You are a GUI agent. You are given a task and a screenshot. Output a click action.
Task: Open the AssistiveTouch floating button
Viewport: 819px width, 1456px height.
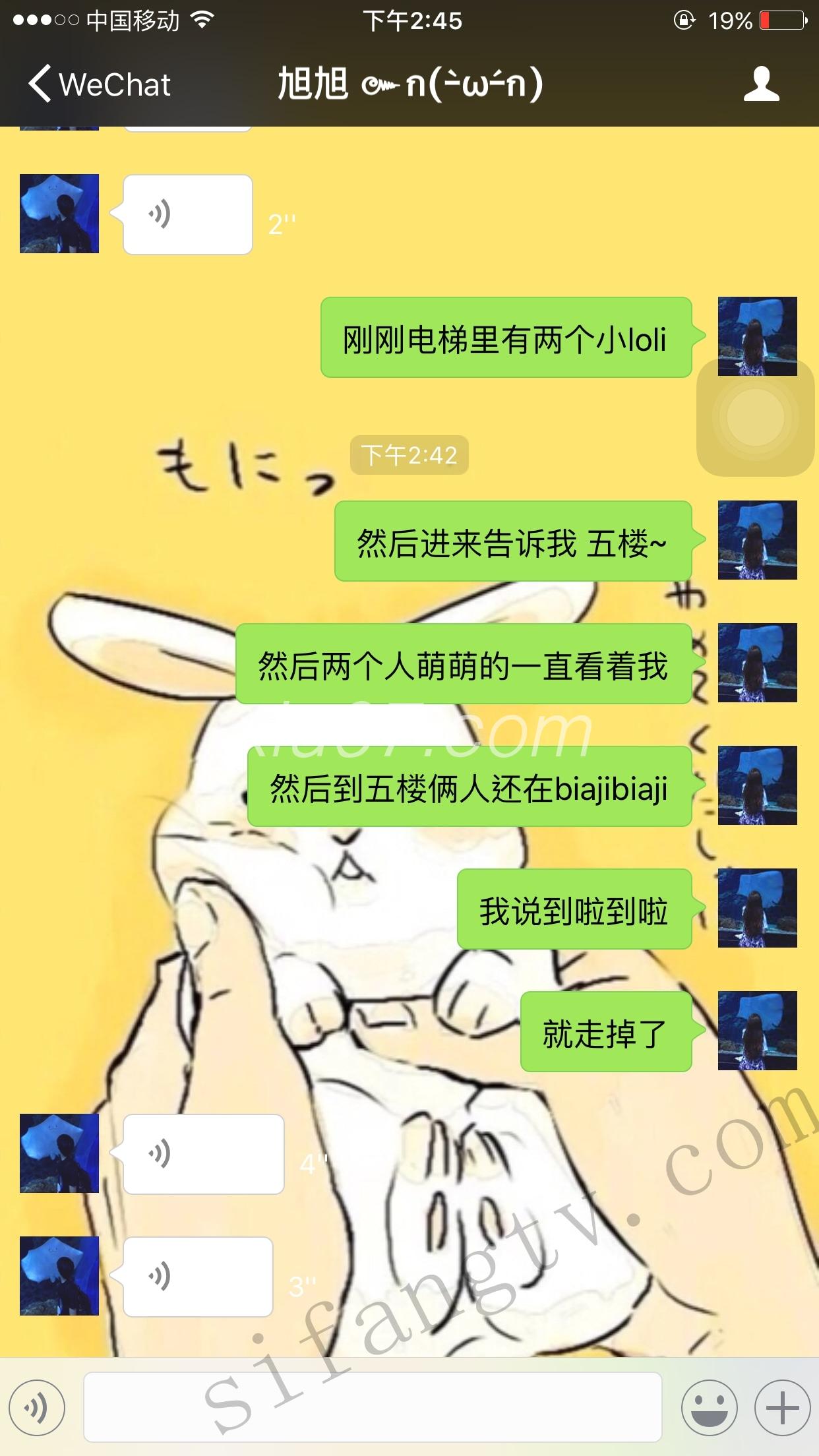pos(755,417)
